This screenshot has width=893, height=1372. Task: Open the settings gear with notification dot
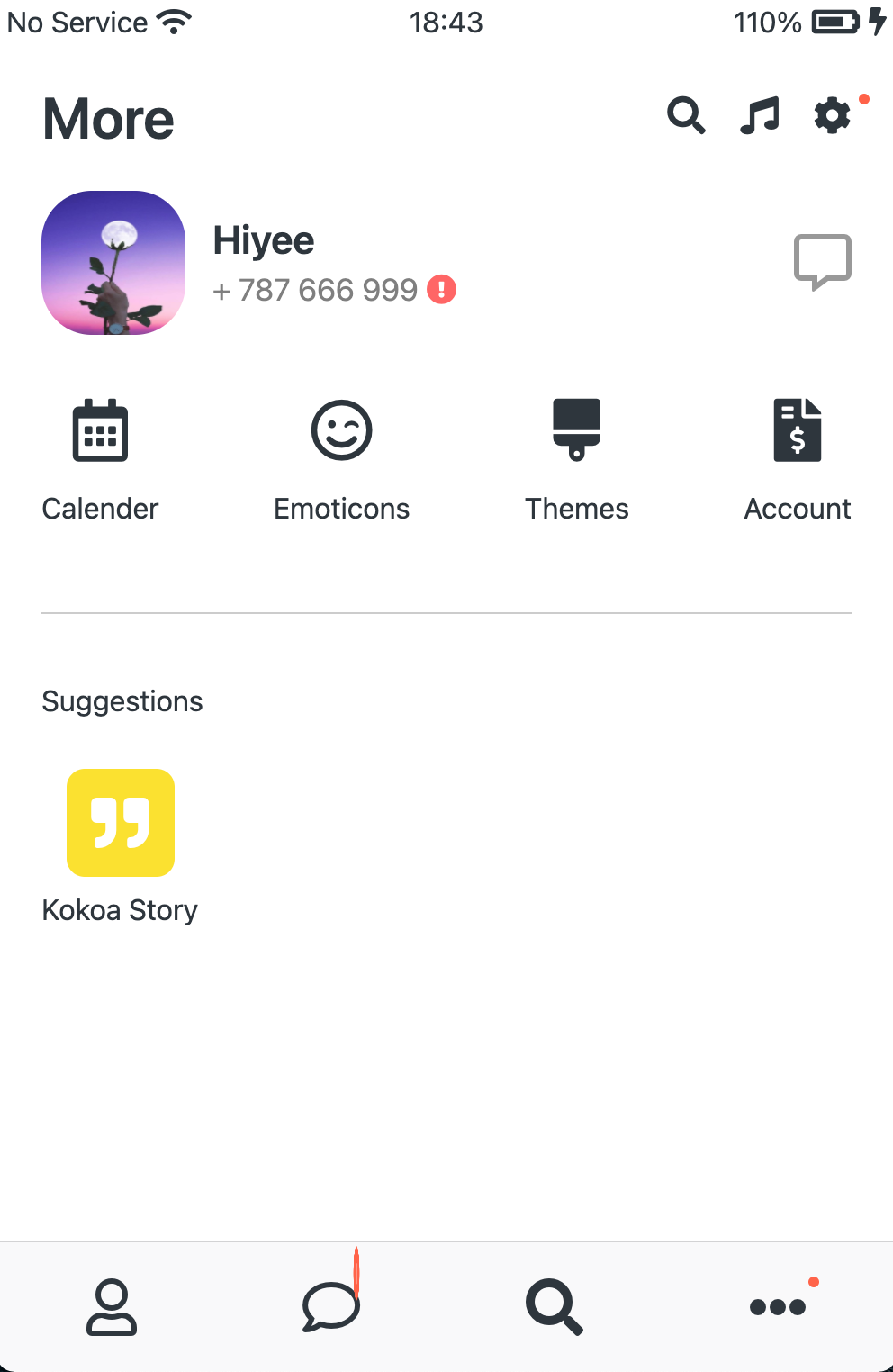point(833,115)
